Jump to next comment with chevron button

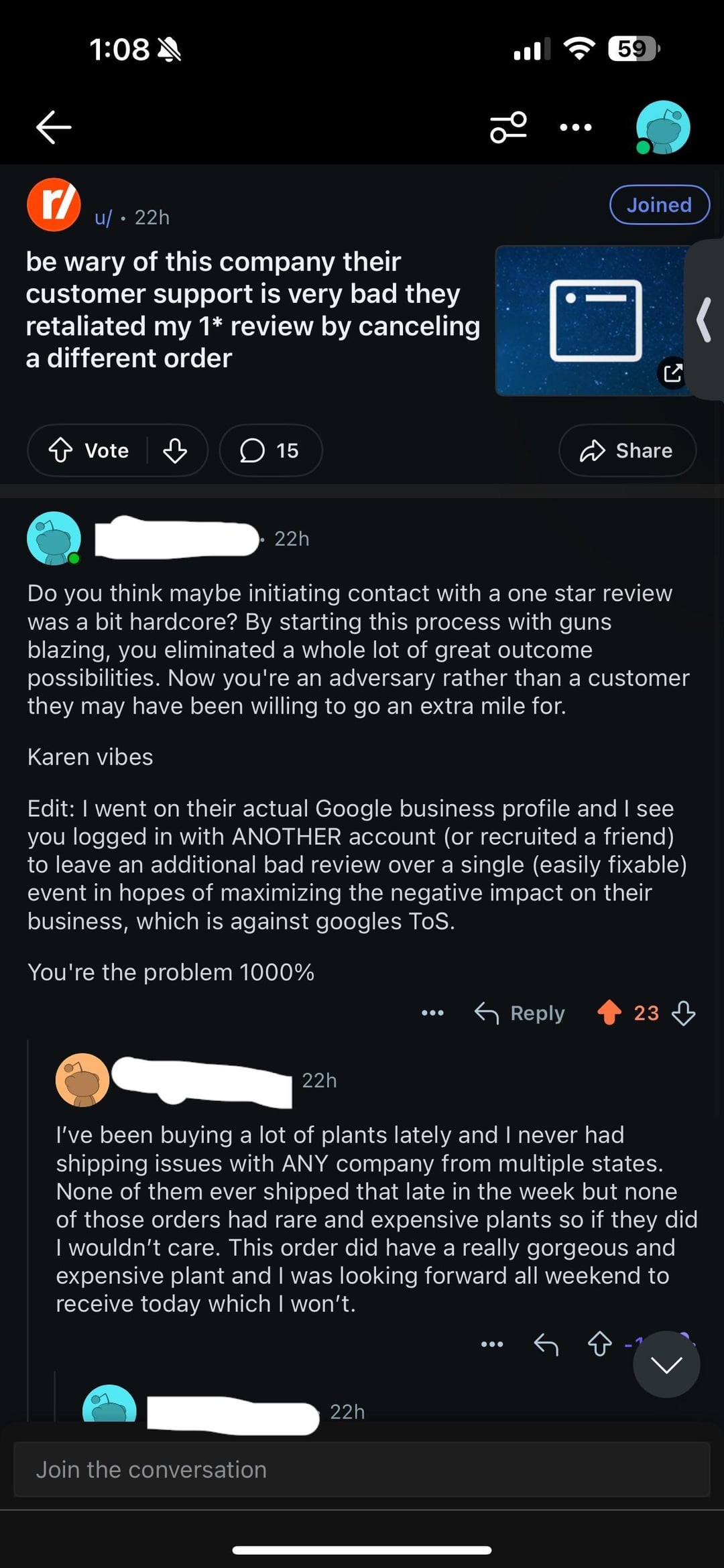tap(666, 1364)
